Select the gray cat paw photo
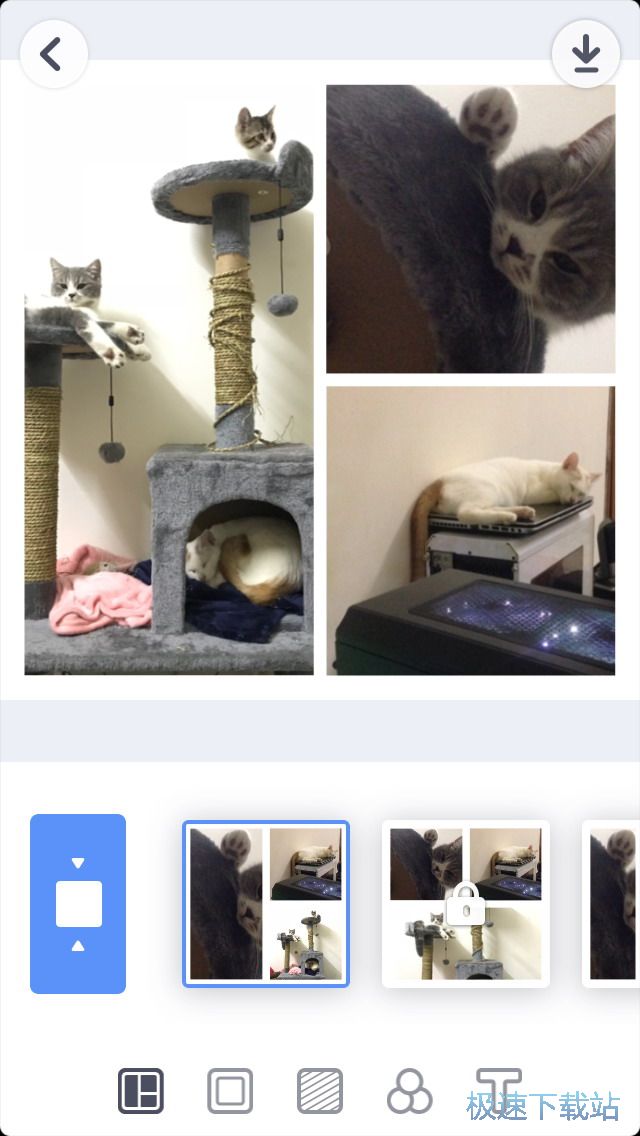 click(x=470, y=229)
